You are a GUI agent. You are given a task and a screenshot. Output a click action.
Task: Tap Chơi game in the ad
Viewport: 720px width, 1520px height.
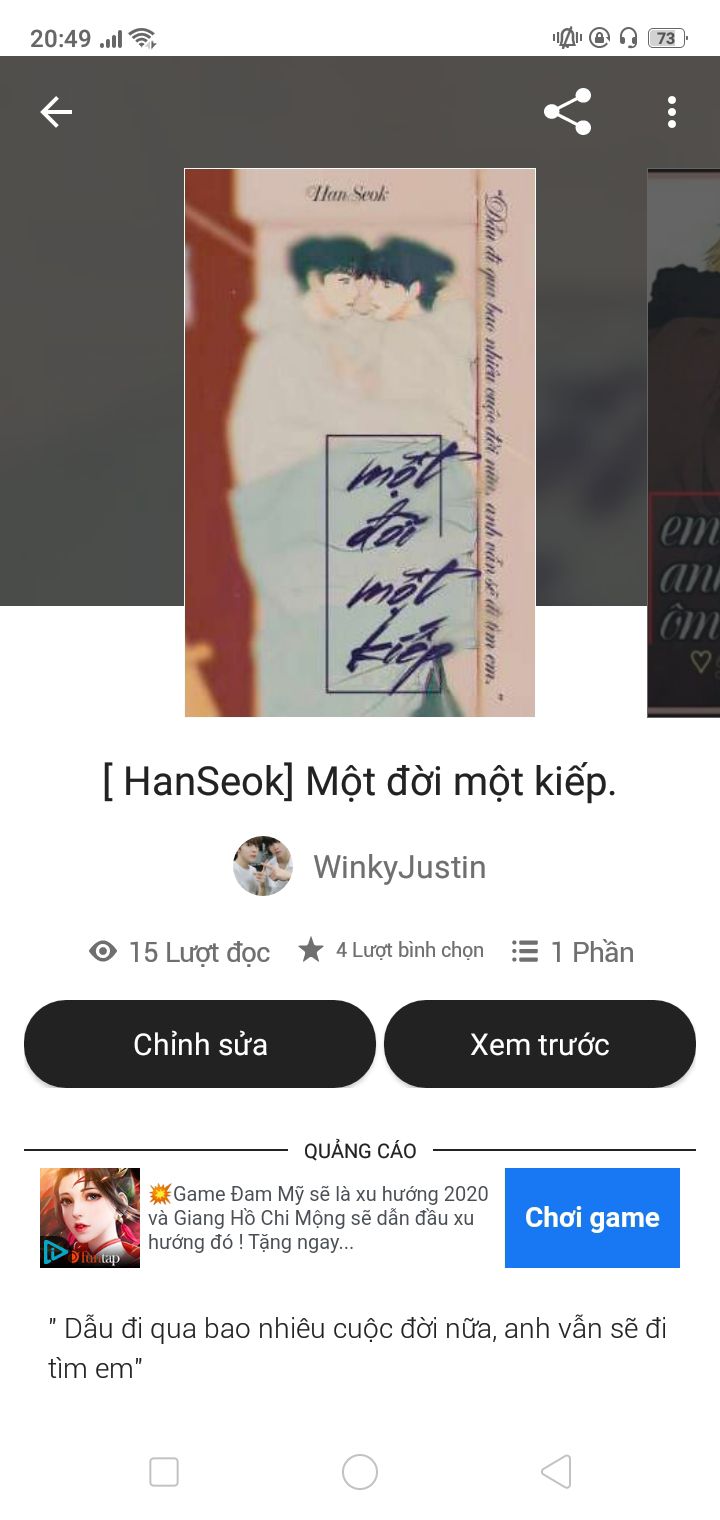(x=592, y=1217)
